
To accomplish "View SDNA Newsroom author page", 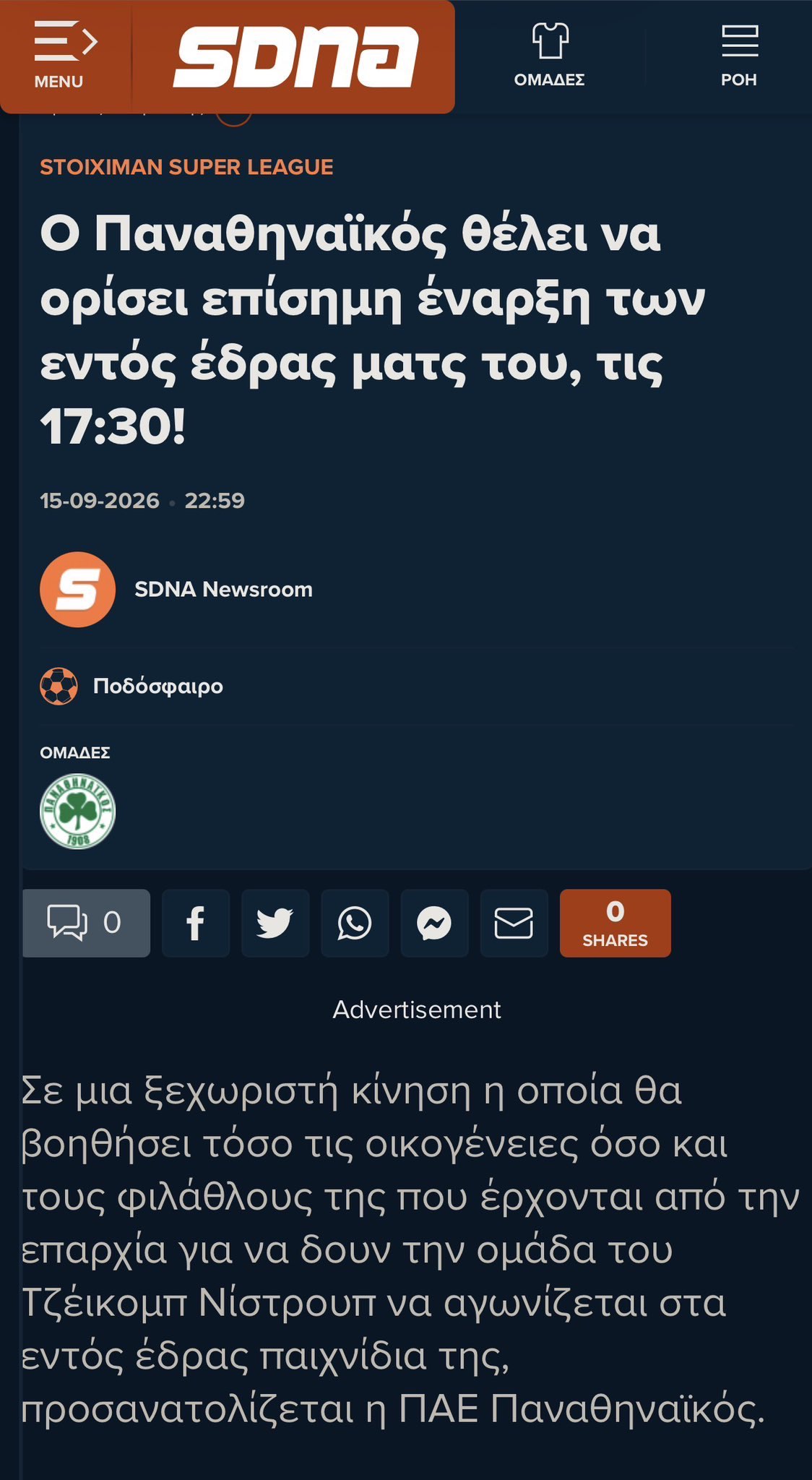I will [x=223, y=590].
